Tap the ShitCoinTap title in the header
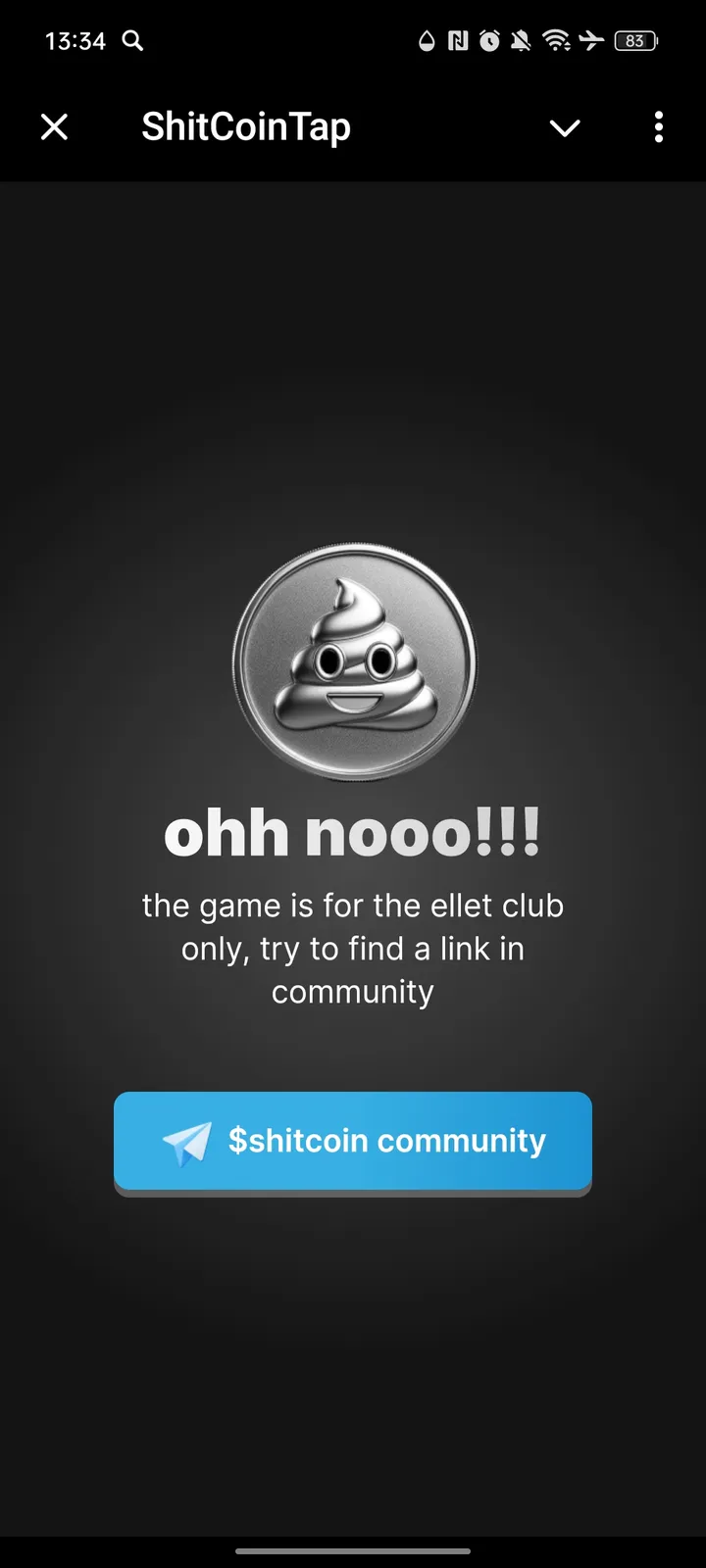 tap(245, 127)
